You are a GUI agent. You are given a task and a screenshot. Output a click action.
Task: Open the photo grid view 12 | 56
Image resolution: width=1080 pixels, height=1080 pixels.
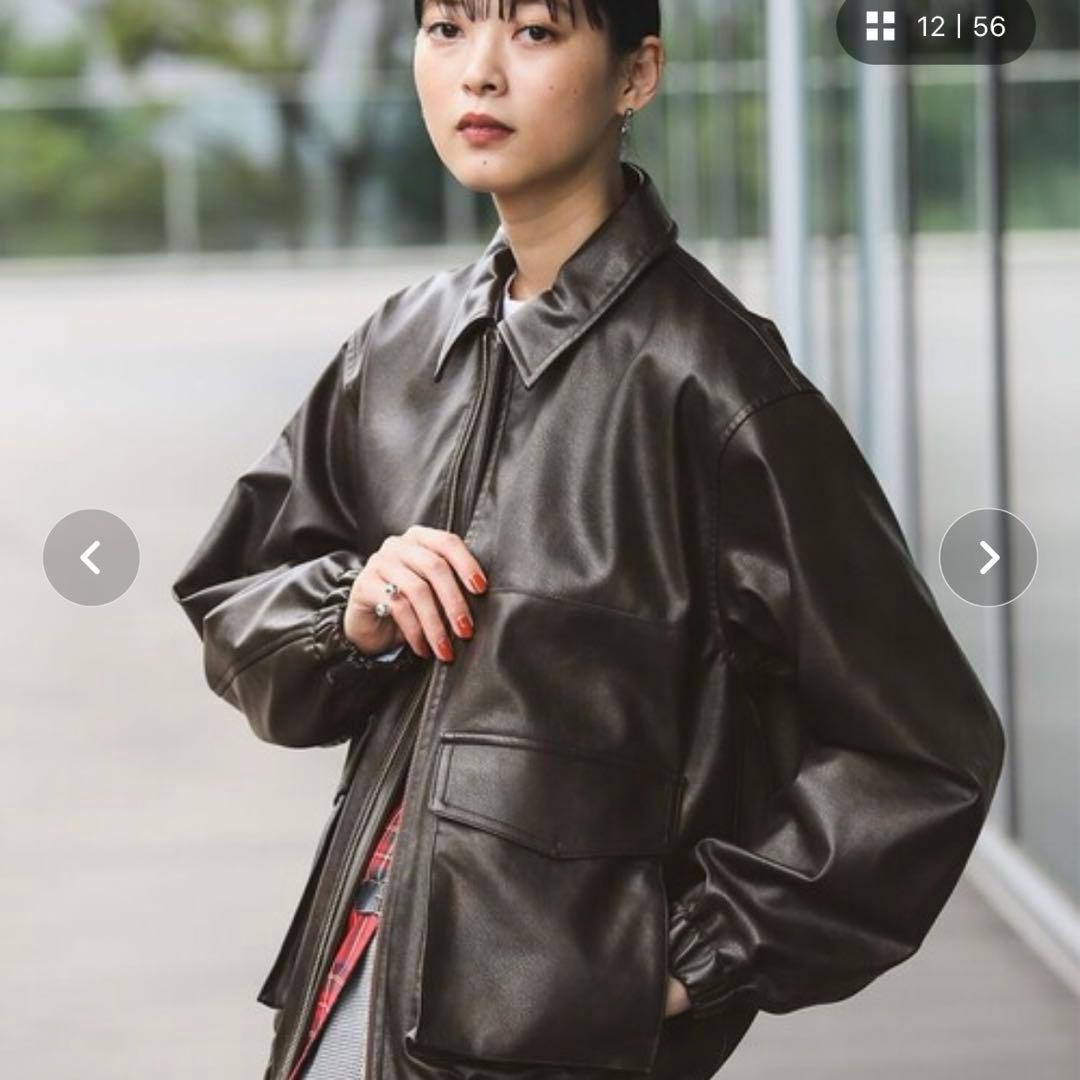click(x=934, y=27)
